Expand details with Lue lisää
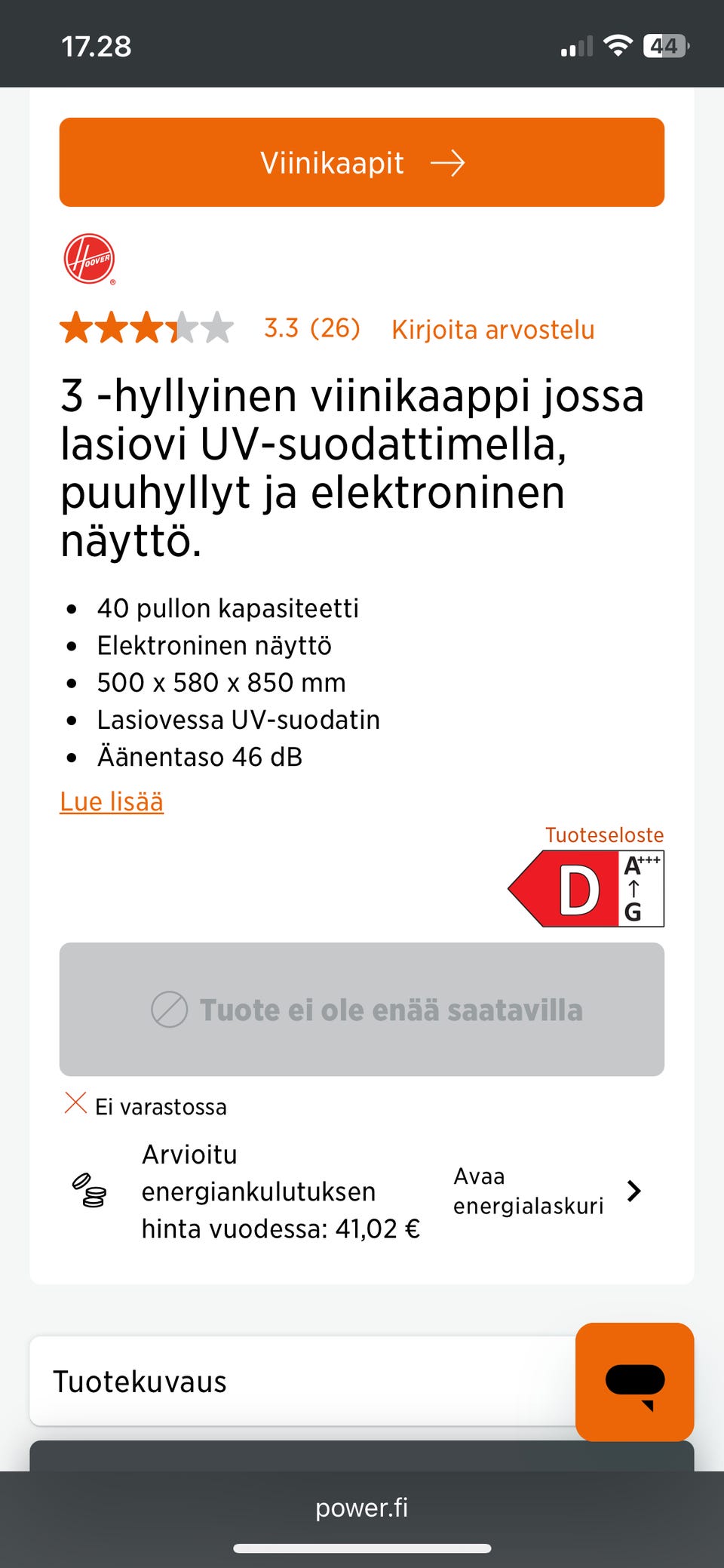 coord(112,801)
